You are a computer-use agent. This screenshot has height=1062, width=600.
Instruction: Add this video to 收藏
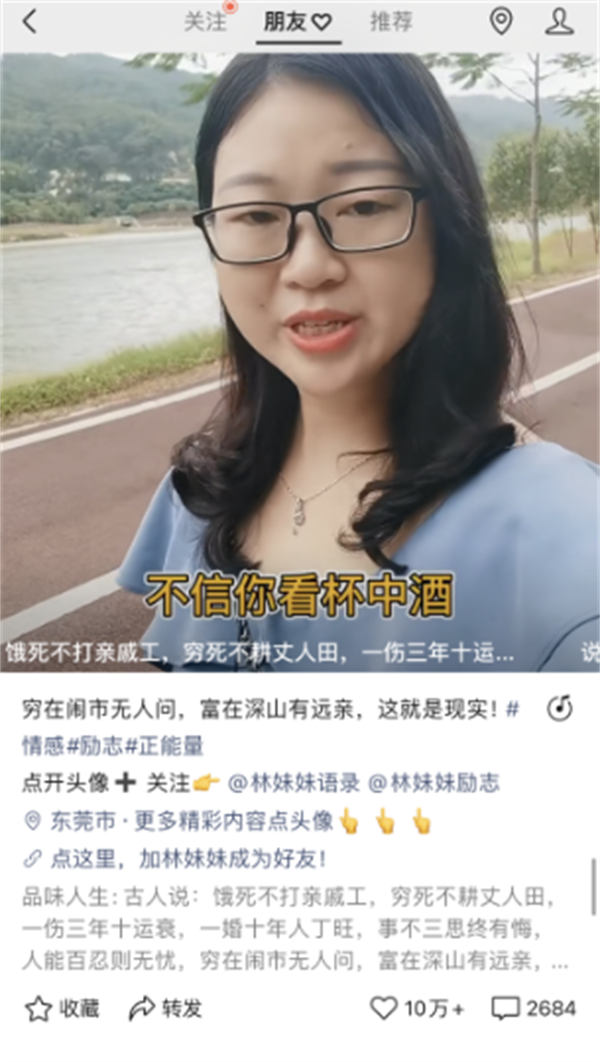pos(62,1008)
